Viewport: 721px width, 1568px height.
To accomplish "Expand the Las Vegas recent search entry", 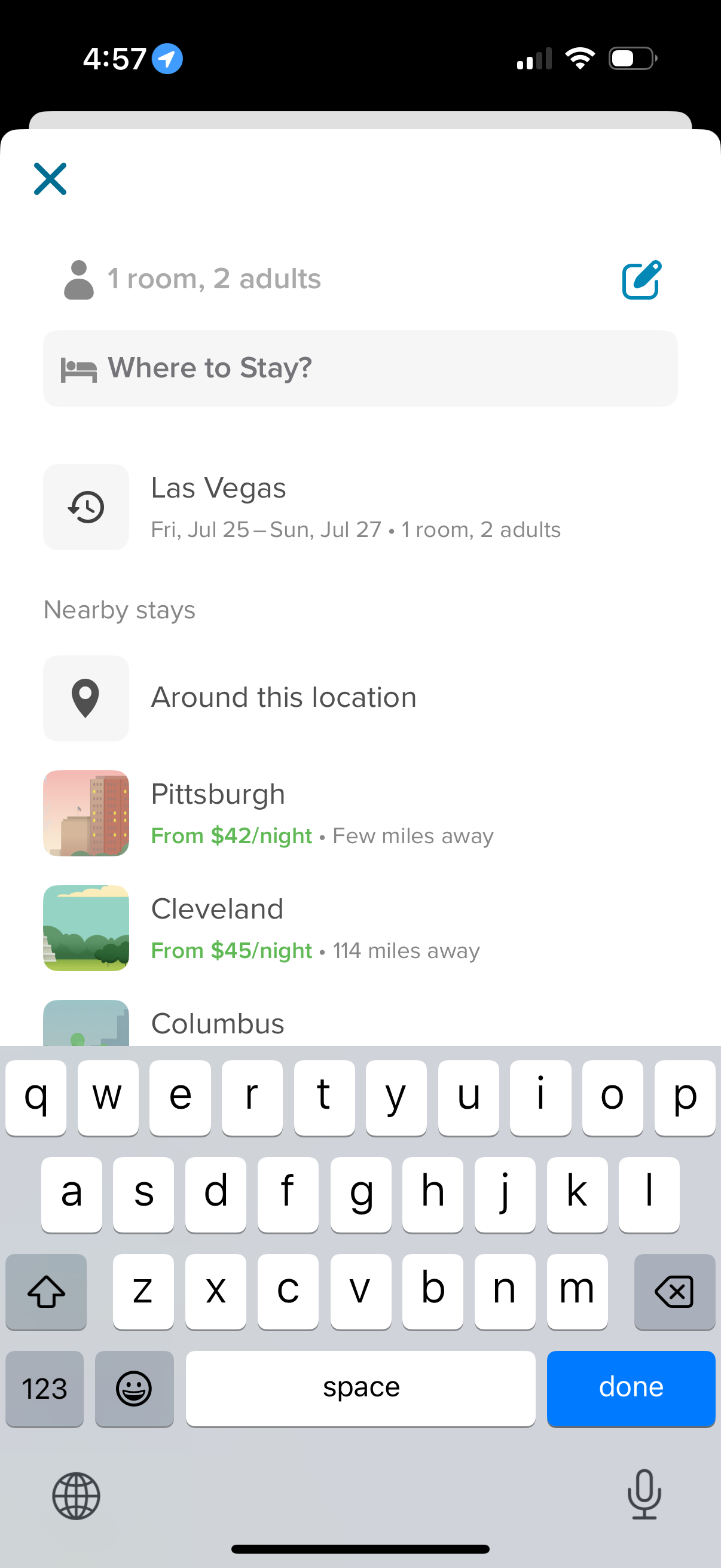I will coord(355,508).
